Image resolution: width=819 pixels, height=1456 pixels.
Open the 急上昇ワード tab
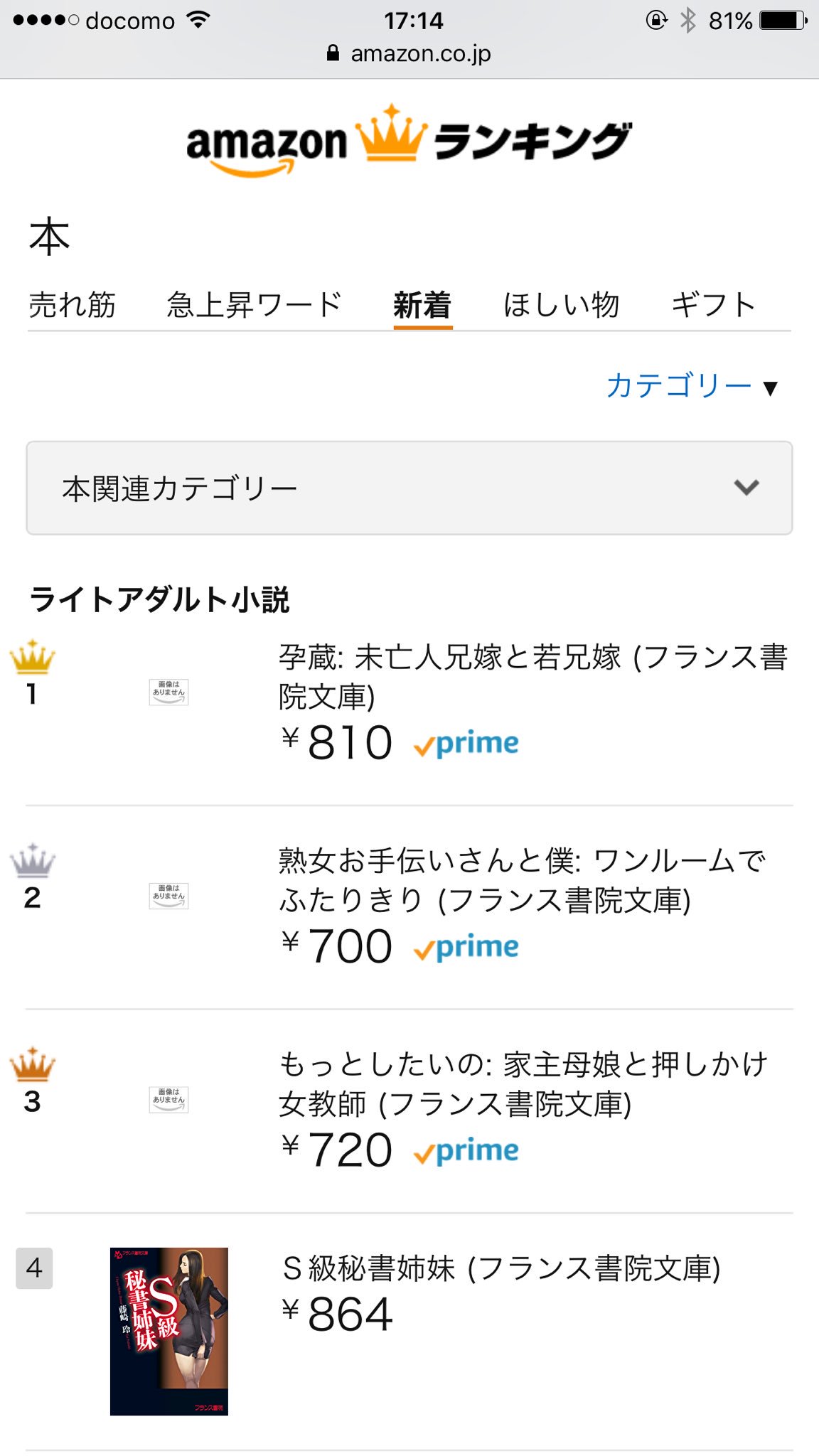coord(254,306)
